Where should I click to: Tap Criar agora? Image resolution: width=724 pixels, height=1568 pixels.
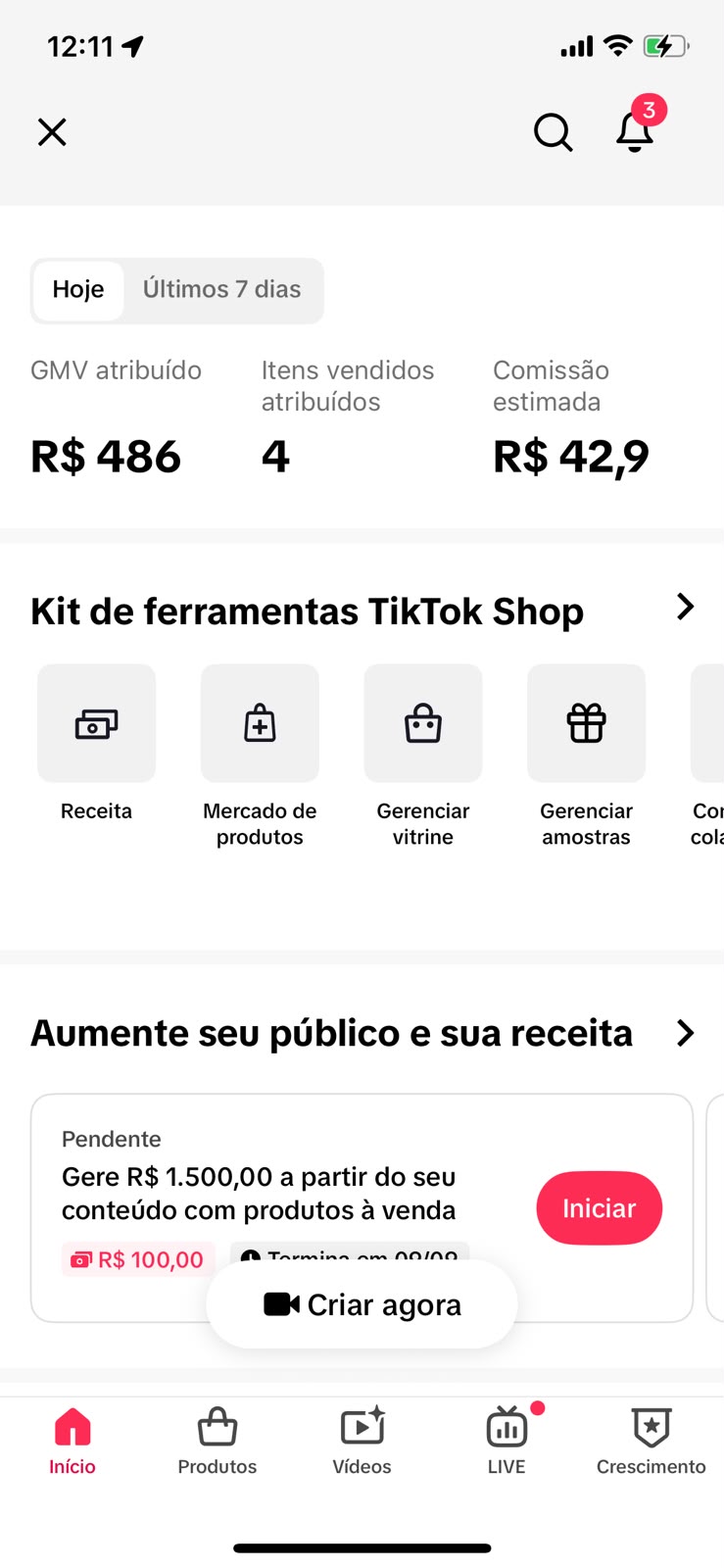coord(362,1305)
